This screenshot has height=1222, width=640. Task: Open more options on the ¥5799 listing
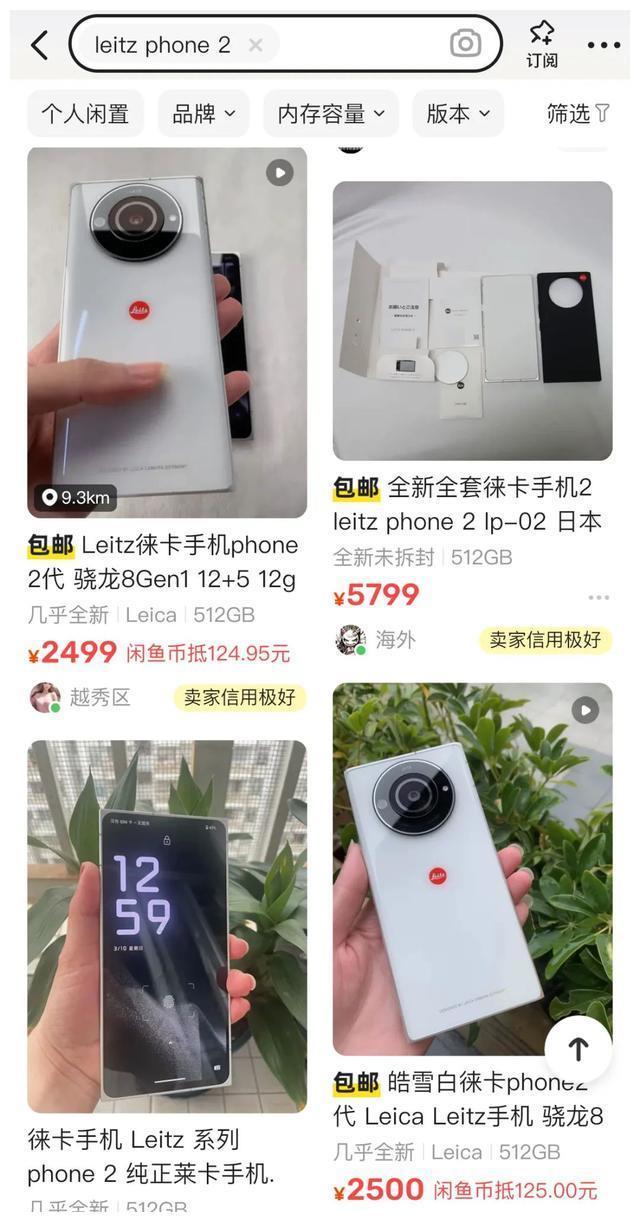pos(599,597)
